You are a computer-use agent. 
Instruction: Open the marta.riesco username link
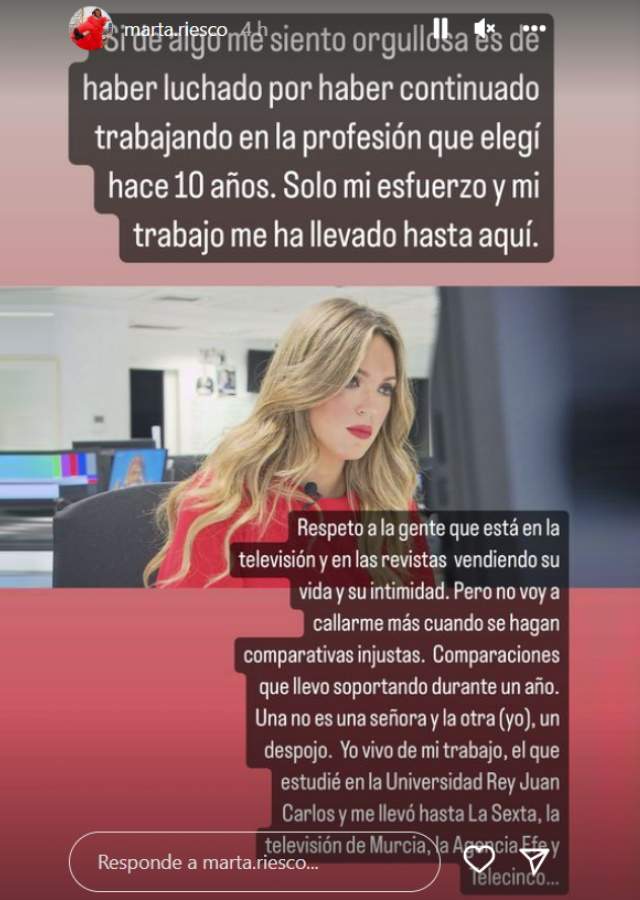click(x=168, y=29)
